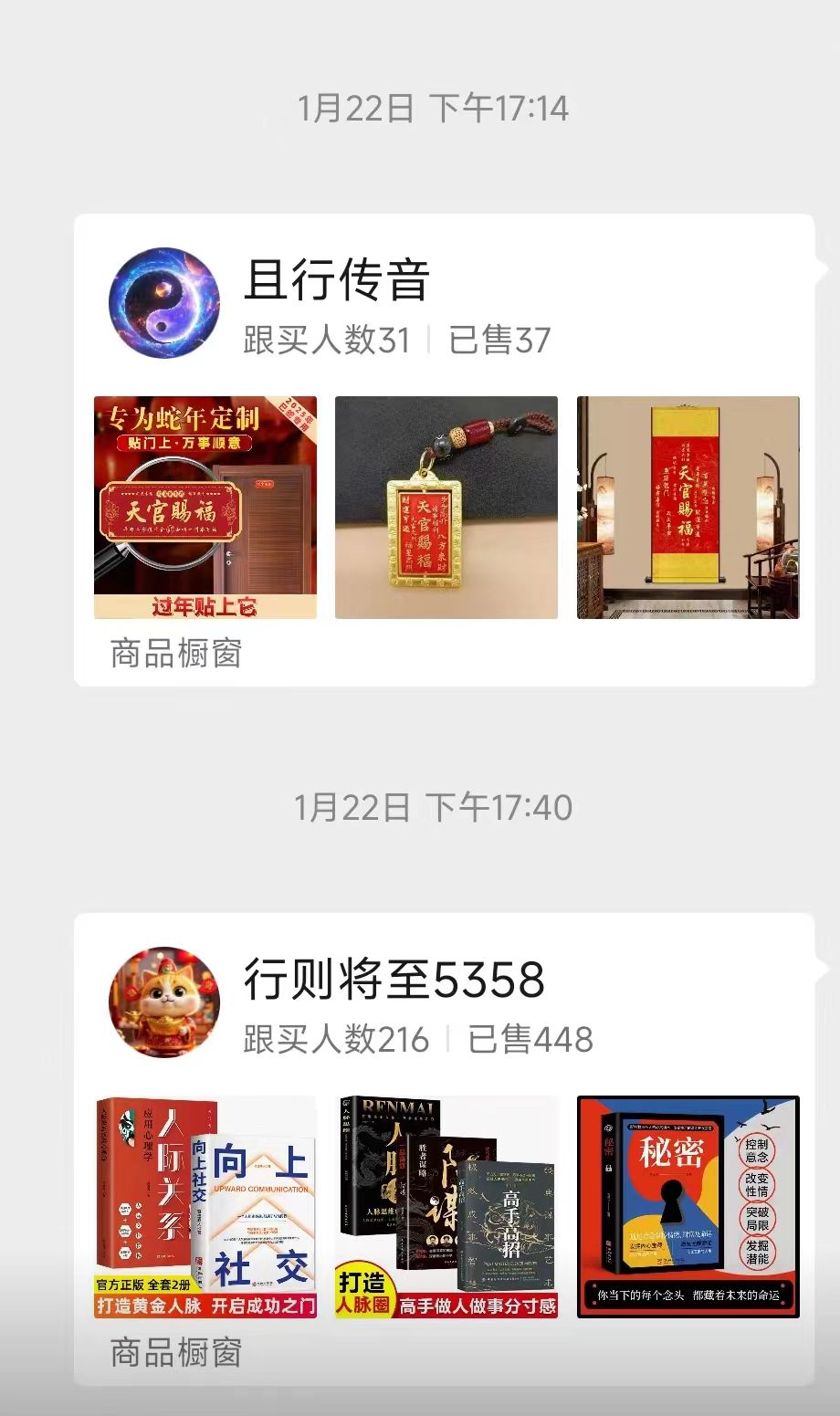Screen dimensions: 840x1416
Task: Open the gold 天官赐福 pendant product
Action: 446,508
